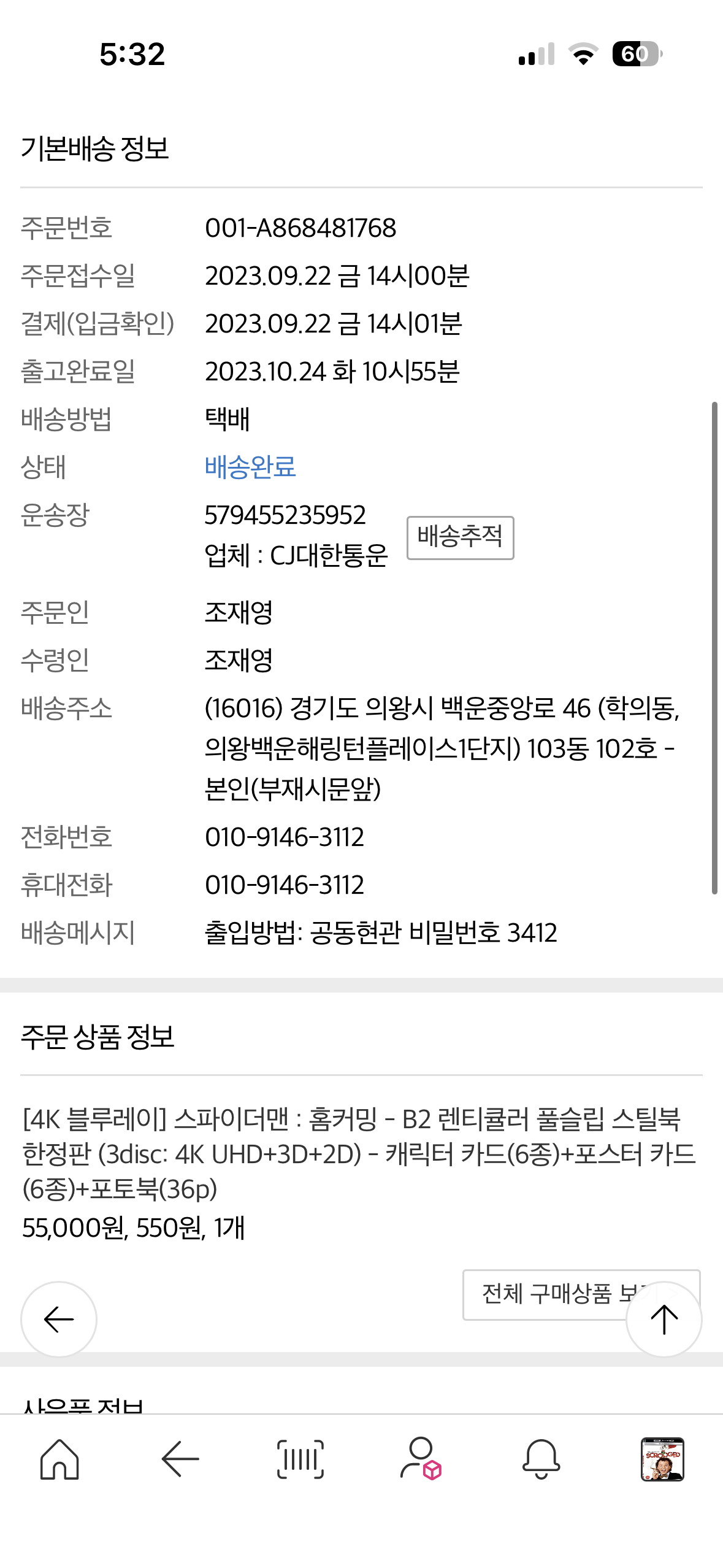Tap the 배송추적 delivery tracking button
Screen dimensions: 723x1568
(460, 537)
